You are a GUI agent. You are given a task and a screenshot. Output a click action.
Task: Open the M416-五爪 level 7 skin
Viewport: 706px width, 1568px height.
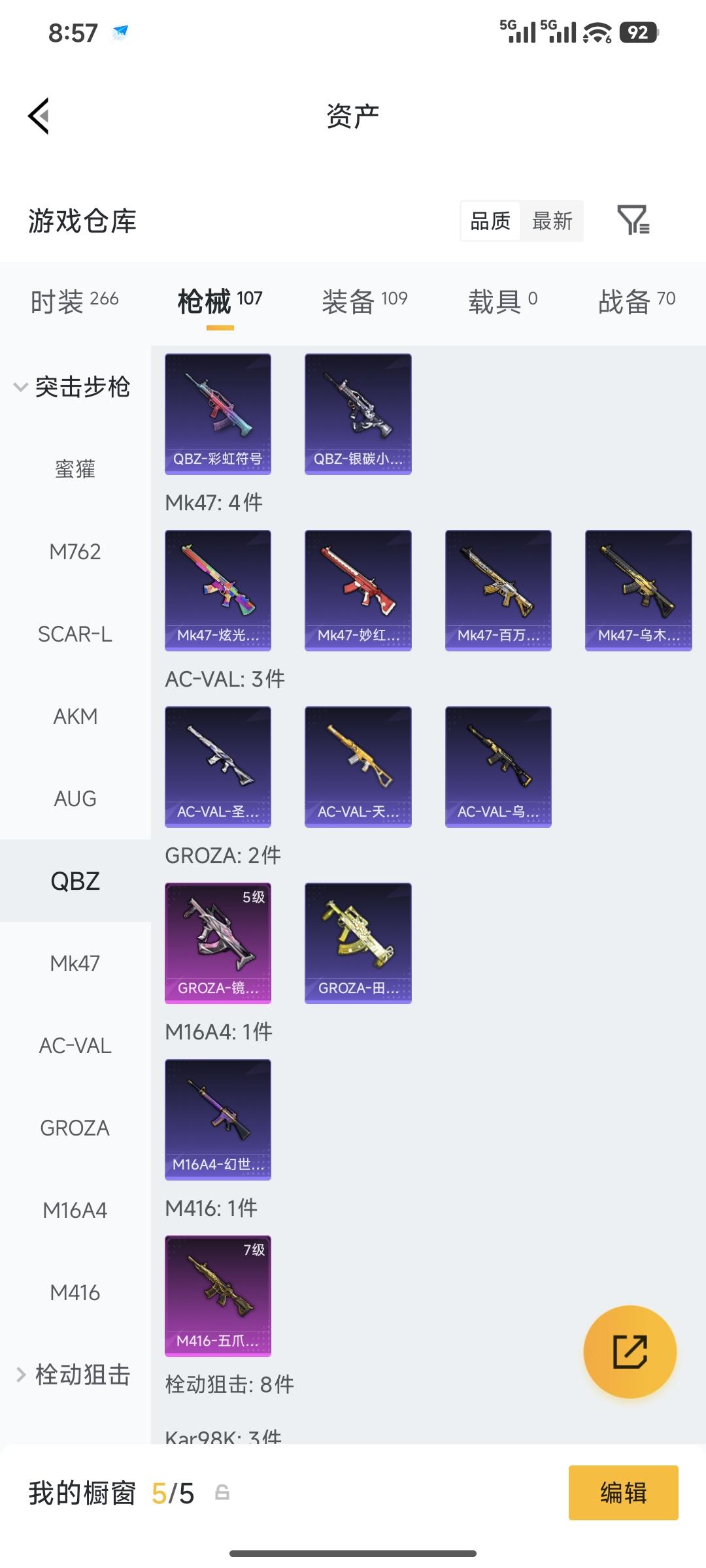click(218, 1296)
